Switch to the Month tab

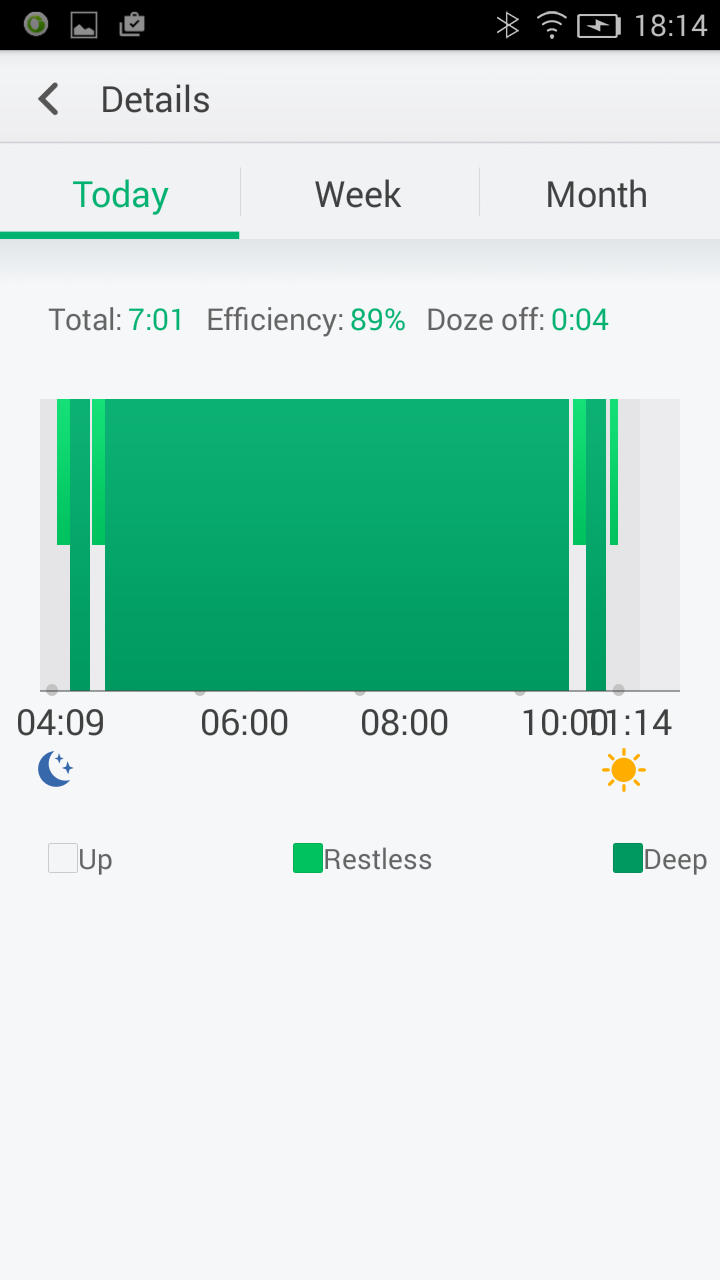coord(597,194)
